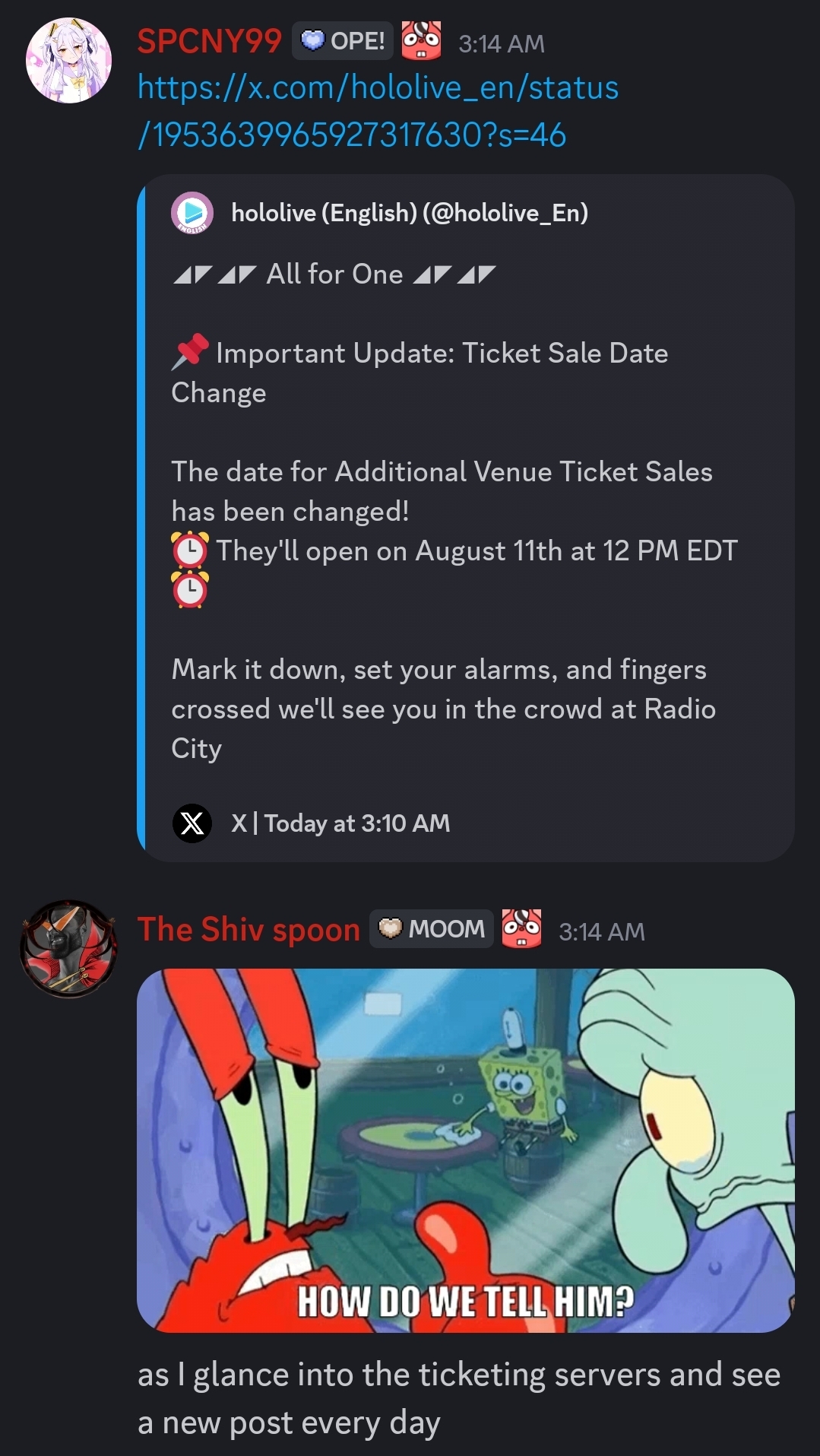The height and width of the screenshot is (1456, 820).
Task: Tap the SPCNY99 username
Action: [209, 41]
